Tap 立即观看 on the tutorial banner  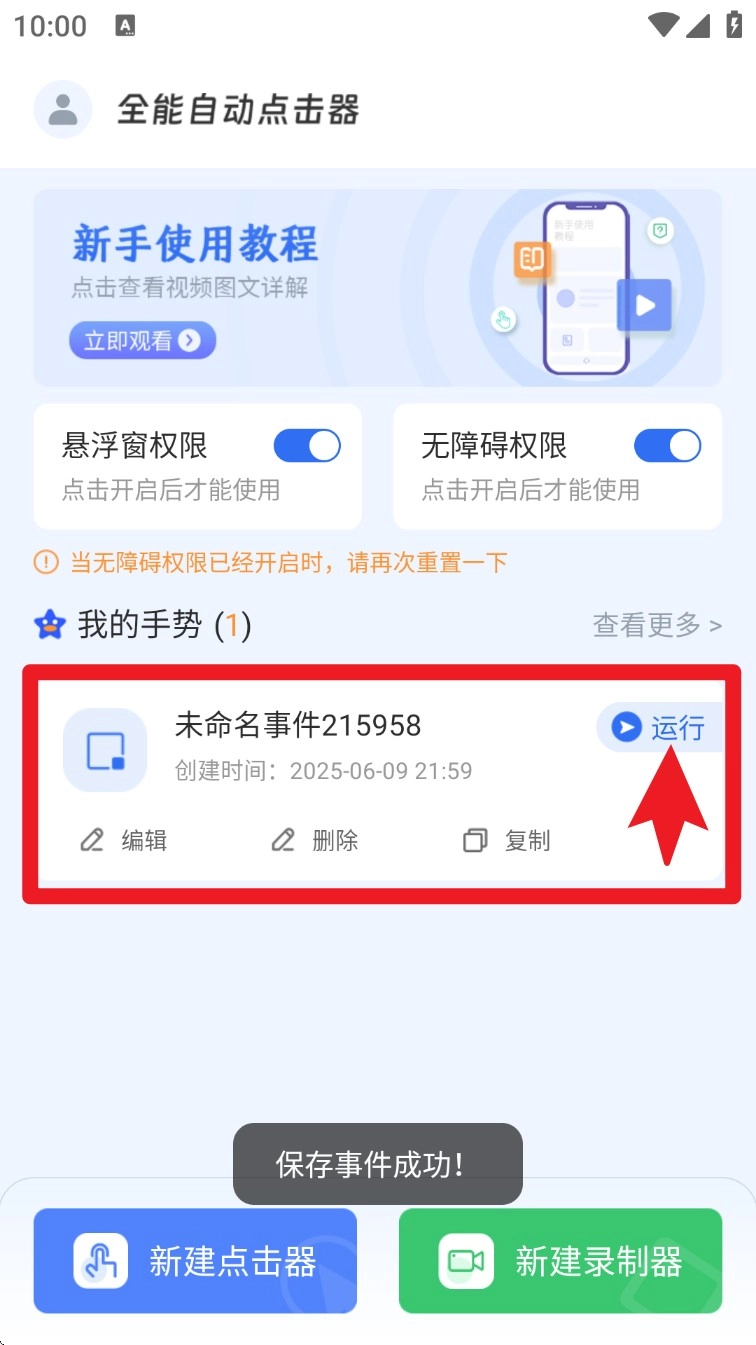tap(142, 341)
